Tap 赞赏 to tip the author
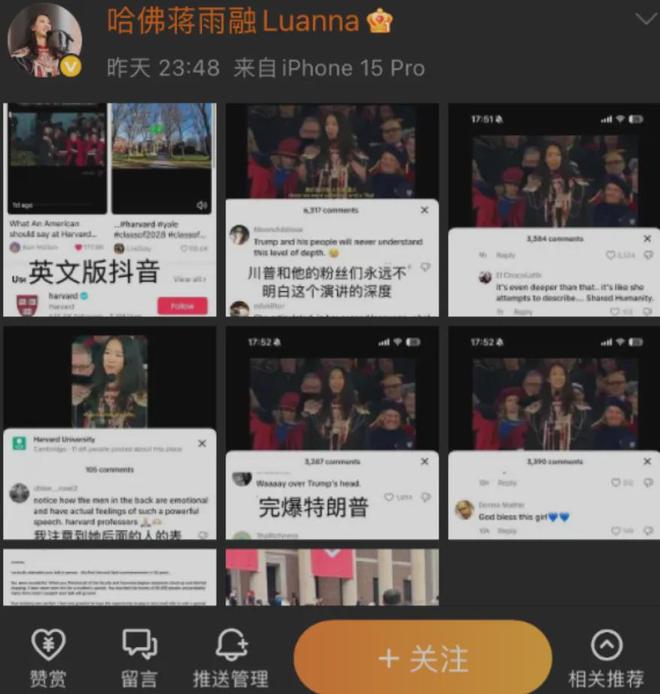Screen dimensions: 660x694 pos(48,658)
